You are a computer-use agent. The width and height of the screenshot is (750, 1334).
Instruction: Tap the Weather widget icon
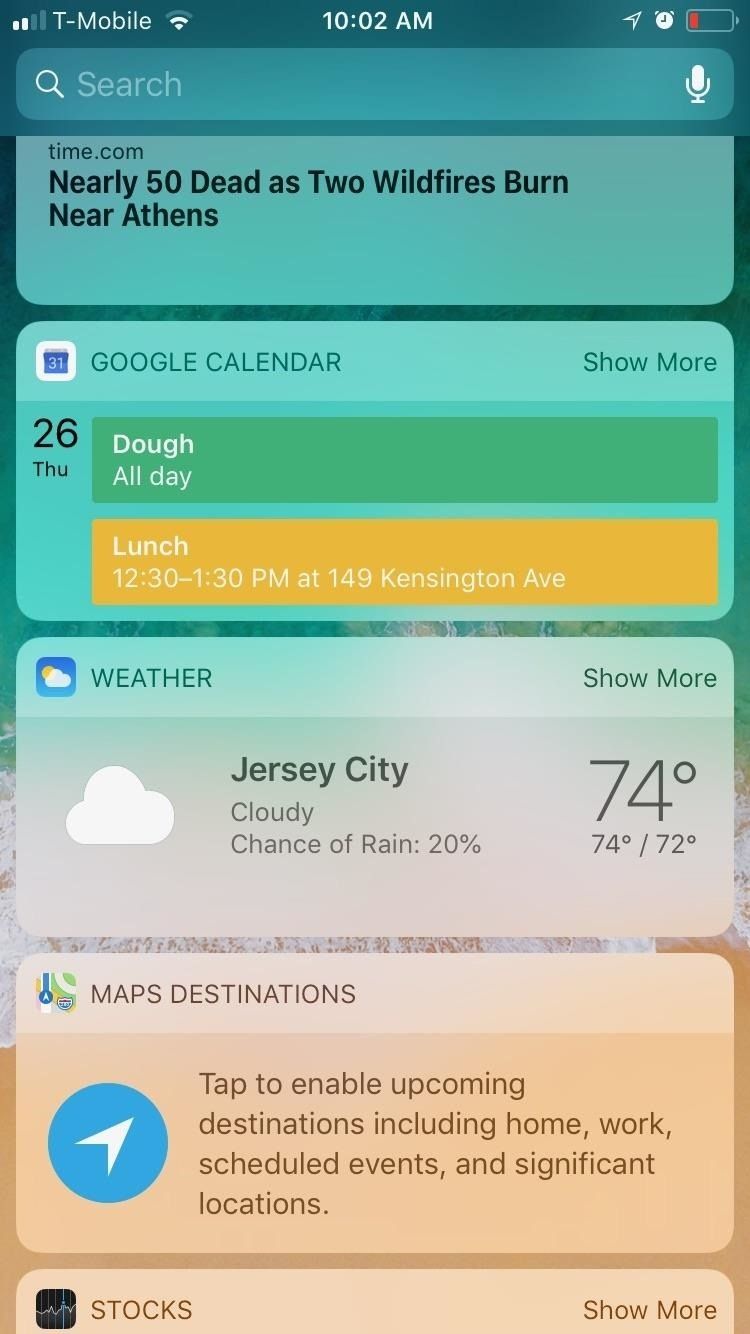click(56, 677)
